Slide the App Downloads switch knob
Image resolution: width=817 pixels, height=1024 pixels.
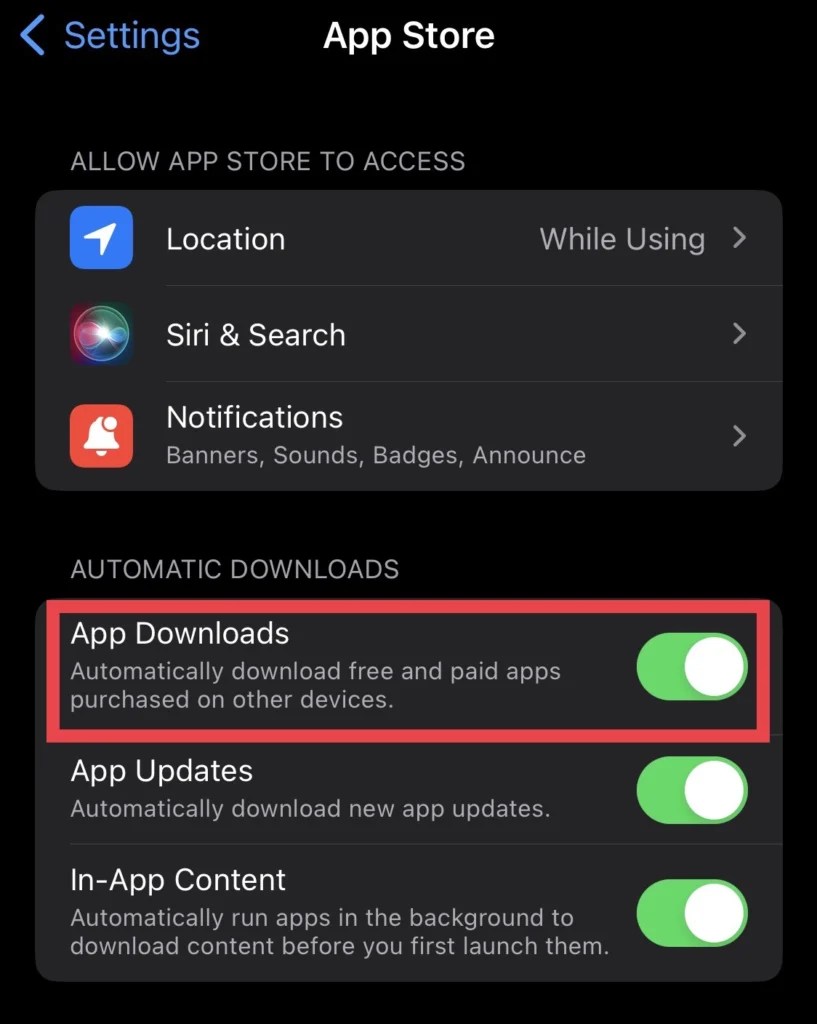(x=713, y=667)
